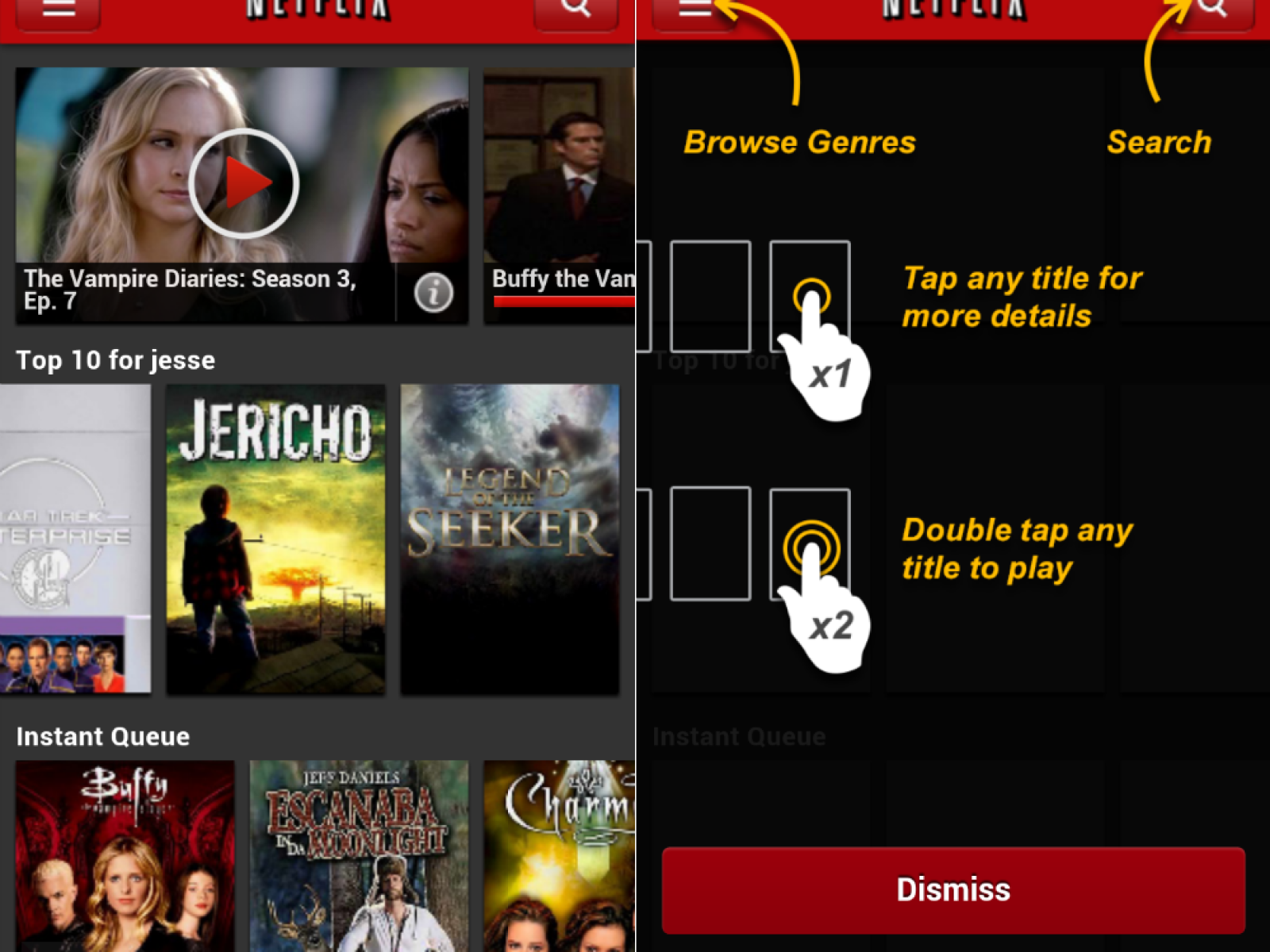Open Legend of the Seeker details
Image resolution: width=1270 pixels, height=952 pixels.
[510, 539]
